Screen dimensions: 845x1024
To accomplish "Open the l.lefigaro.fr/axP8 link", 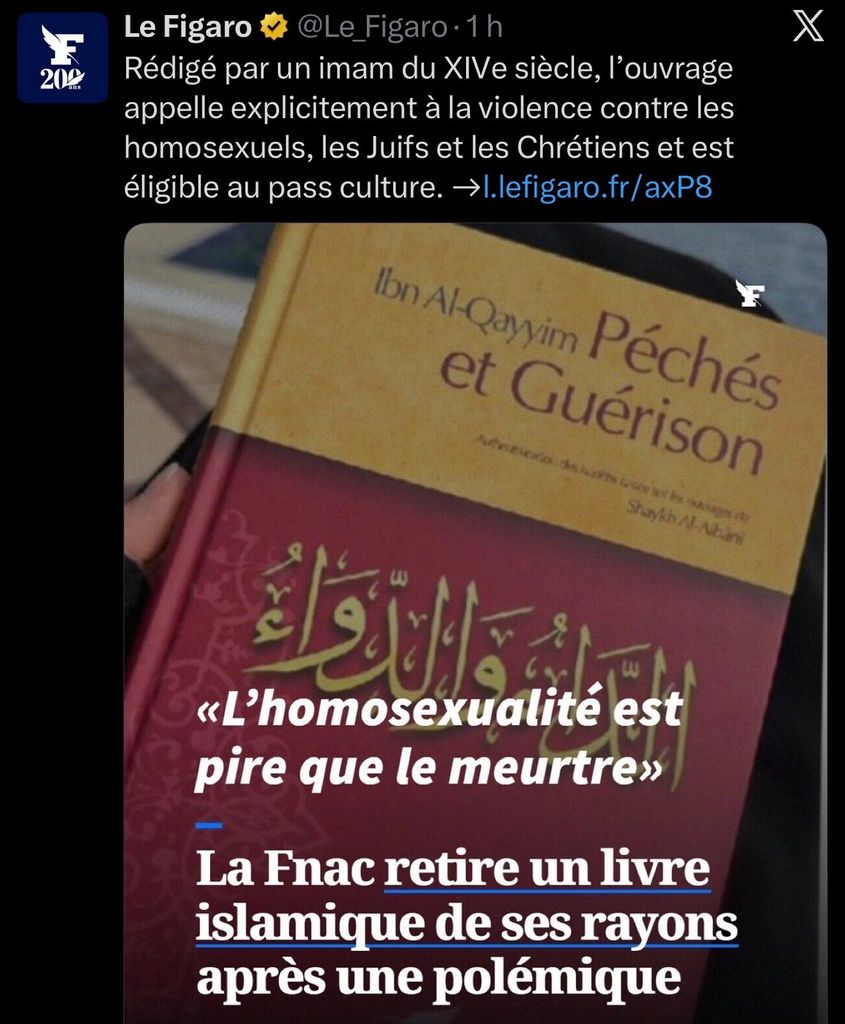I will pyautogui.click(x=597, y=187).
